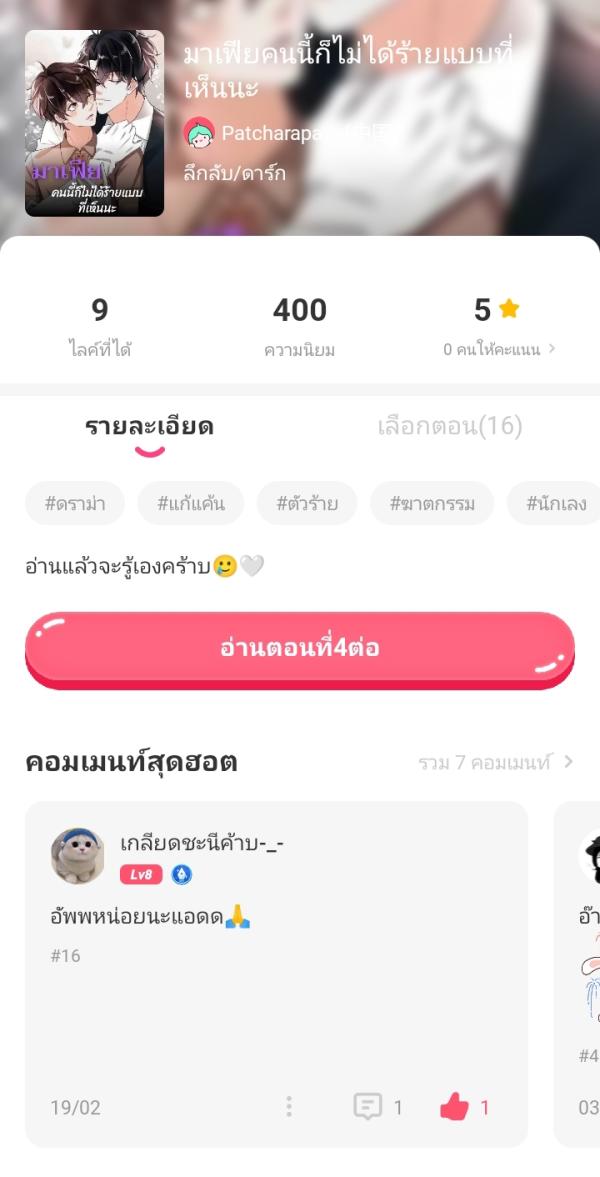Screen dimensions: 600x1177
Task: View all comments via รวม 7 คอมเมนท์
Action: pos(496,763)
